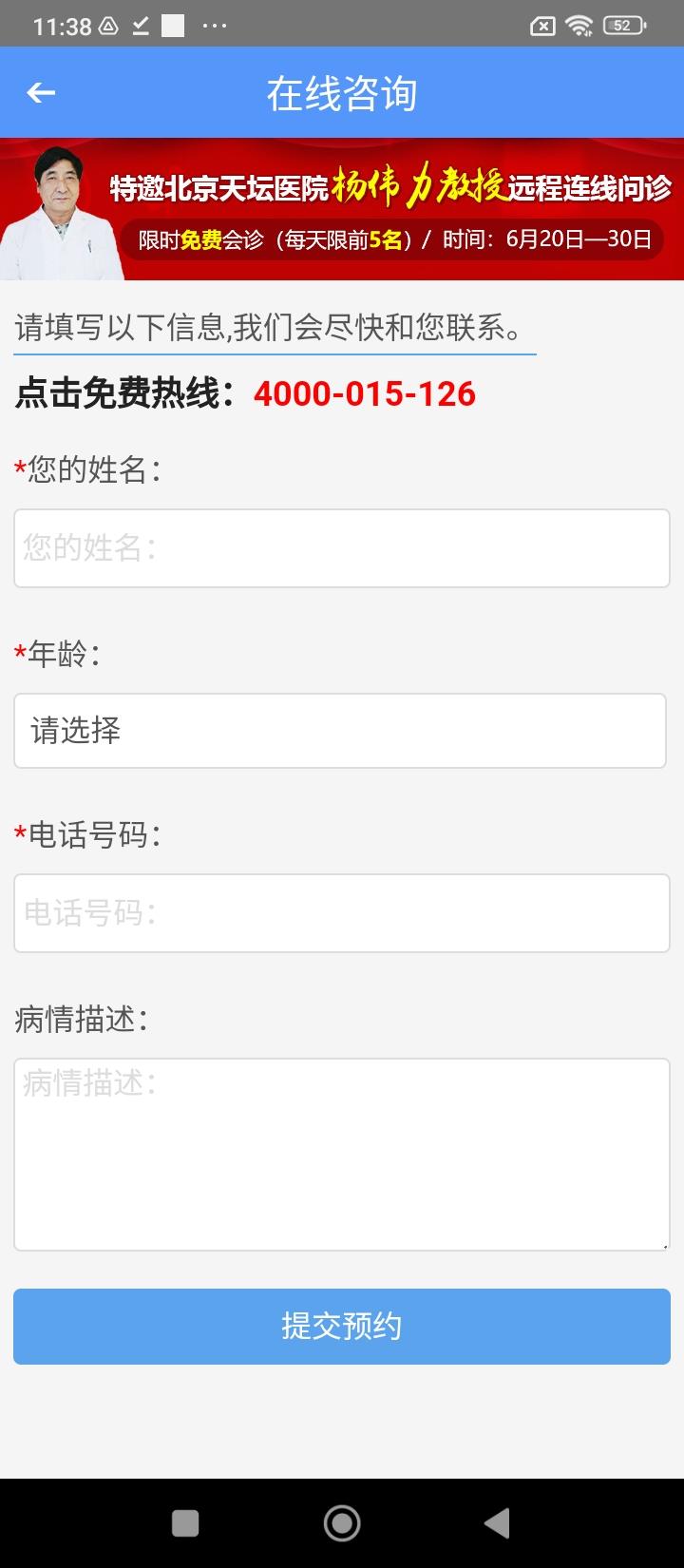Tap the recents square navigation button
Image resolution: width=684 pixels, height=1568 pixels.
pyautogui.click(x=184, y=1521)
